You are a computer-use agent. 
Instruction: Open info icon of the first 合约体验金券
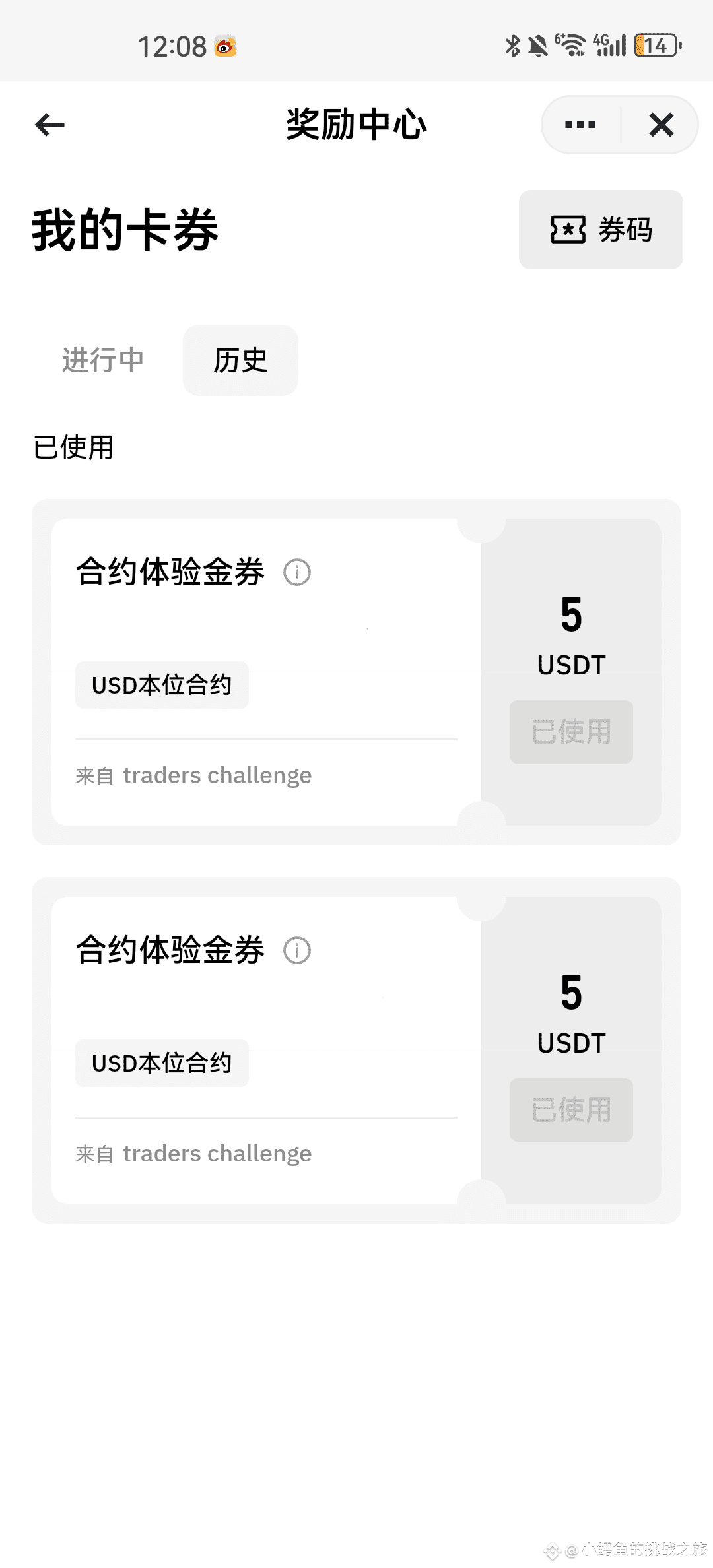pos(297,572)
